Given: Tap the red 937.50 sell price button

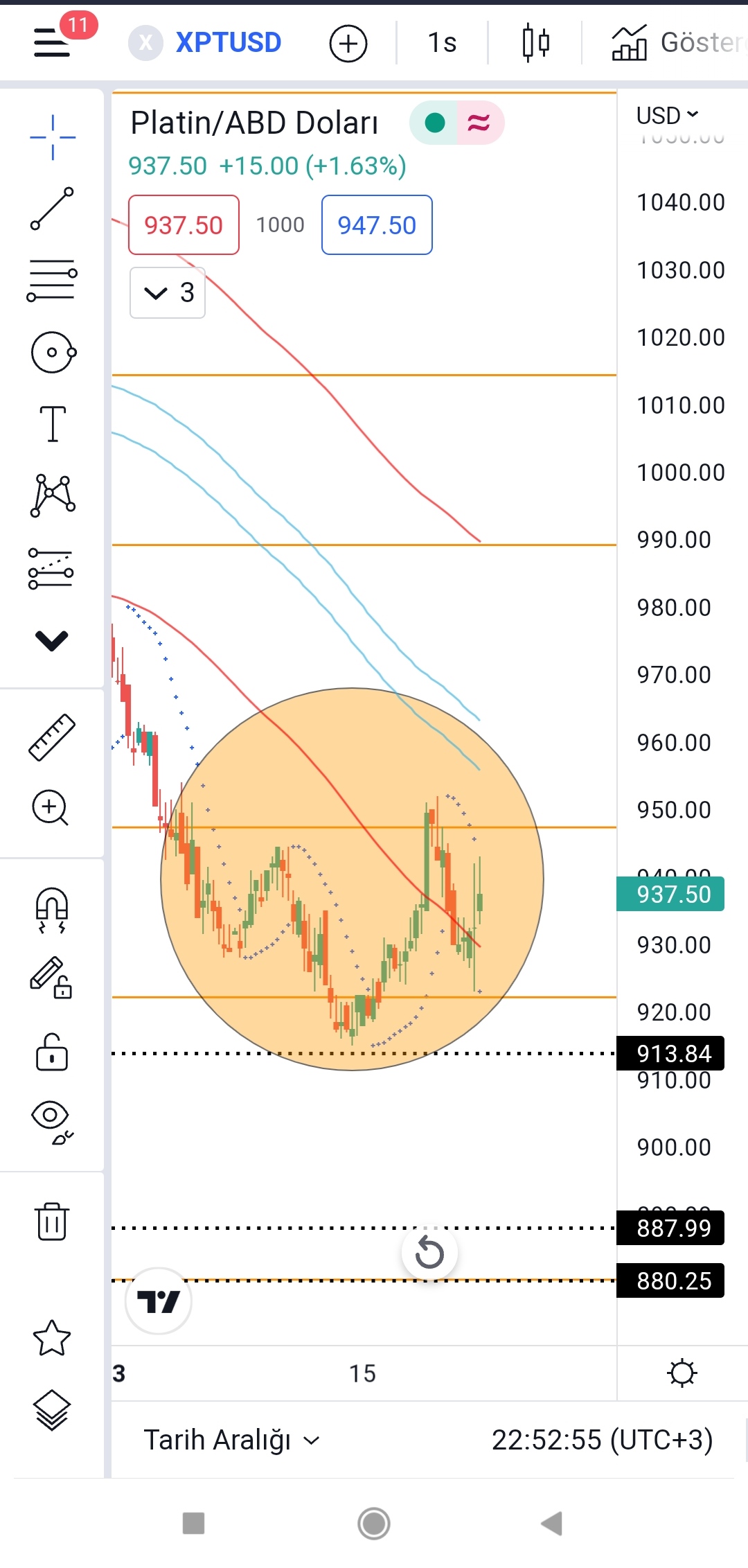Looking at the screenshot, I should tap(184, 225).
